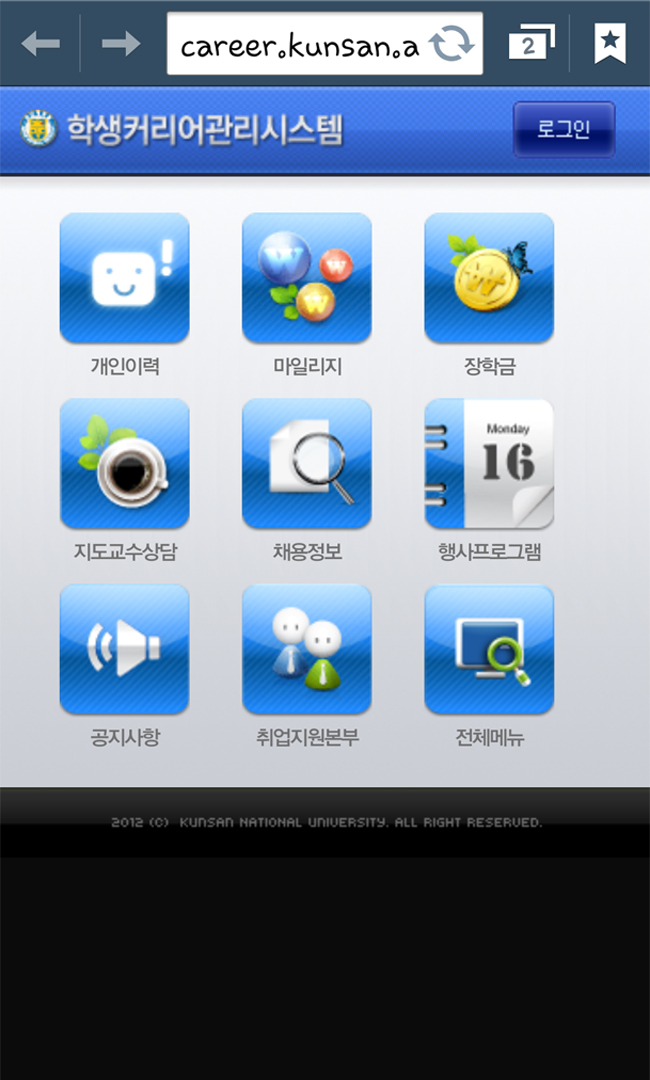This screenshot has width=650, height=1080.
Task: Go forward to the next page
Action: click(x=121, y=44)
